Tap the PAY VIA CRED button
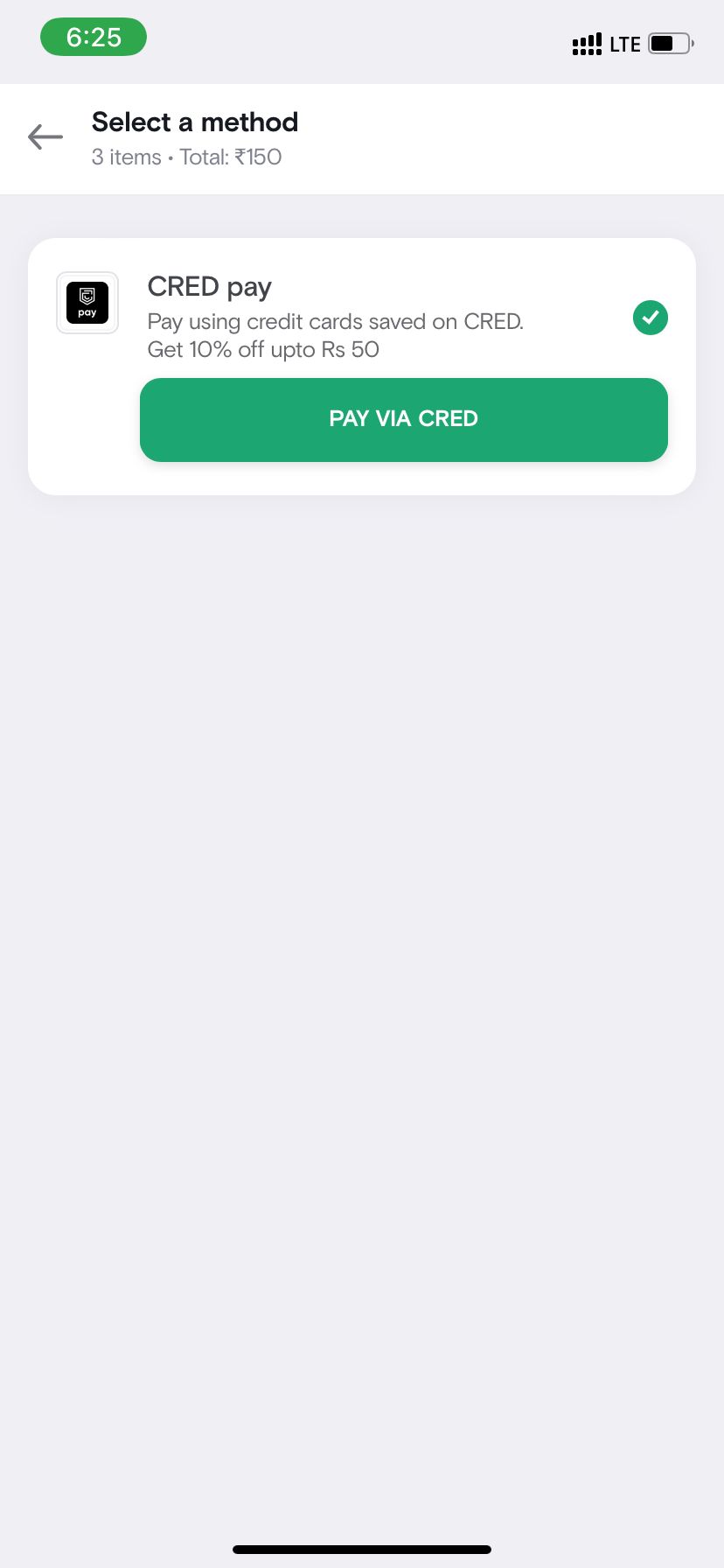The width and height of the screenshot is (724, 1568). [403, 419]
